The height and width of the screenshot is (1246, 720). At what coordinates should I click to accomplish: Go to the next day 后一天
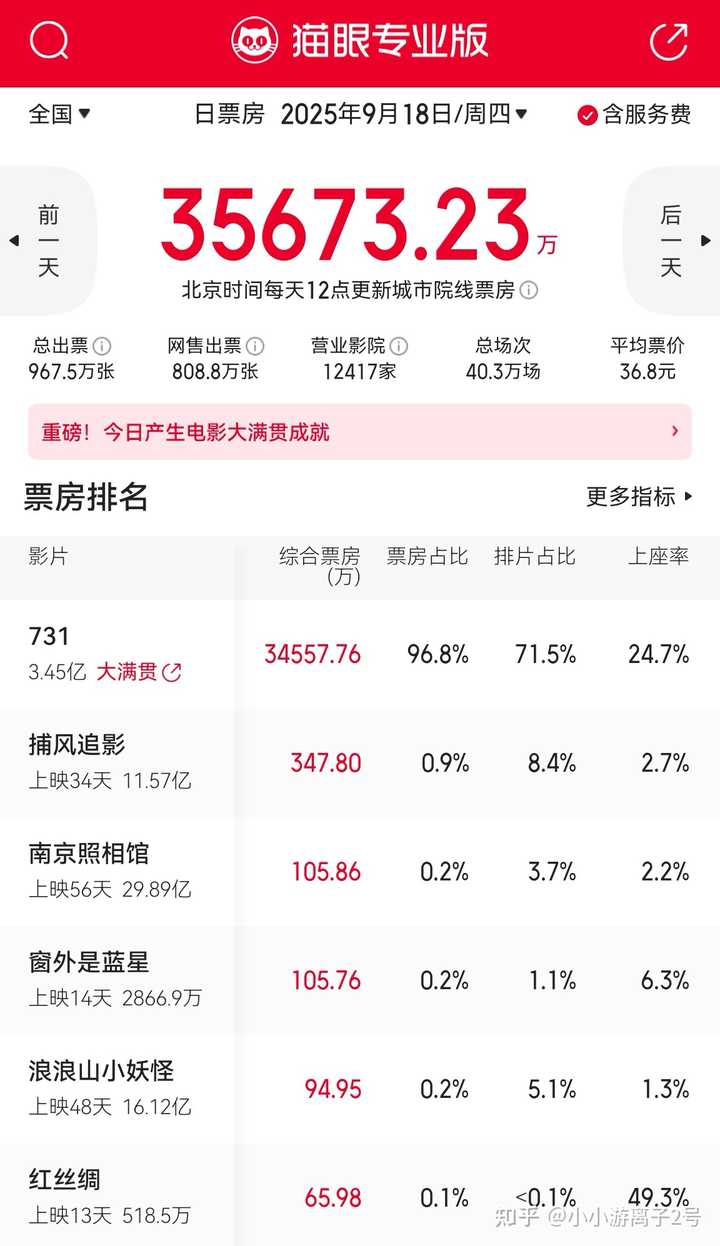pos(673,241)
